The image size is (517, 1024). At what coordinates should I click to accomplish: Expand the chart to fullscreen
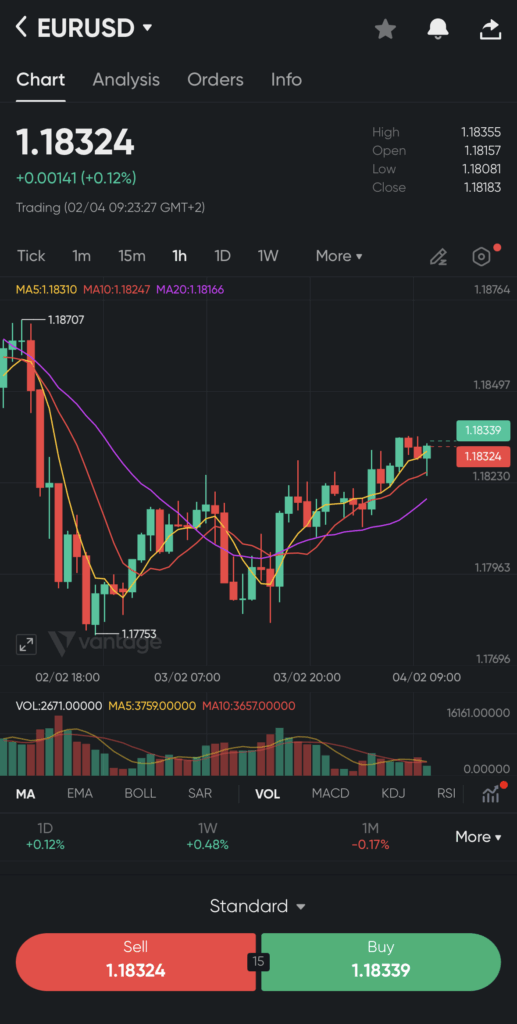pos(26,645)
